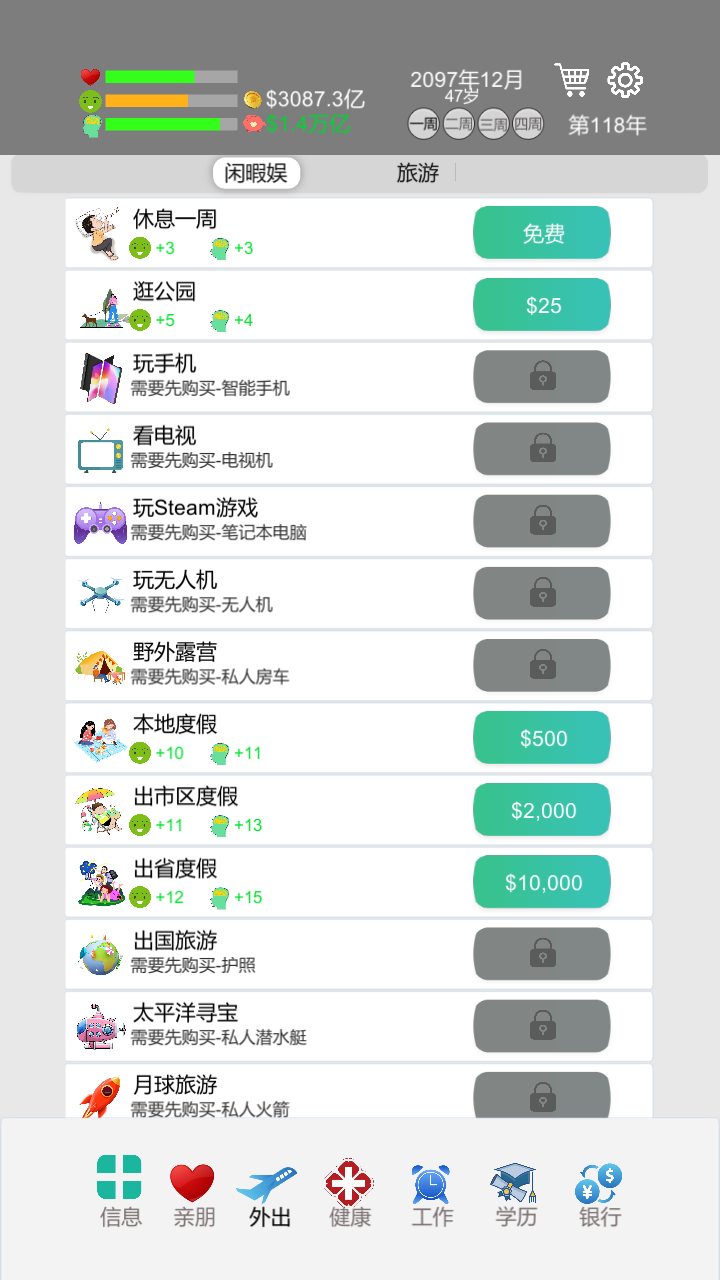Book 出省度假 for $10,000
The image size is (720, 1280).
coord(542,882)
